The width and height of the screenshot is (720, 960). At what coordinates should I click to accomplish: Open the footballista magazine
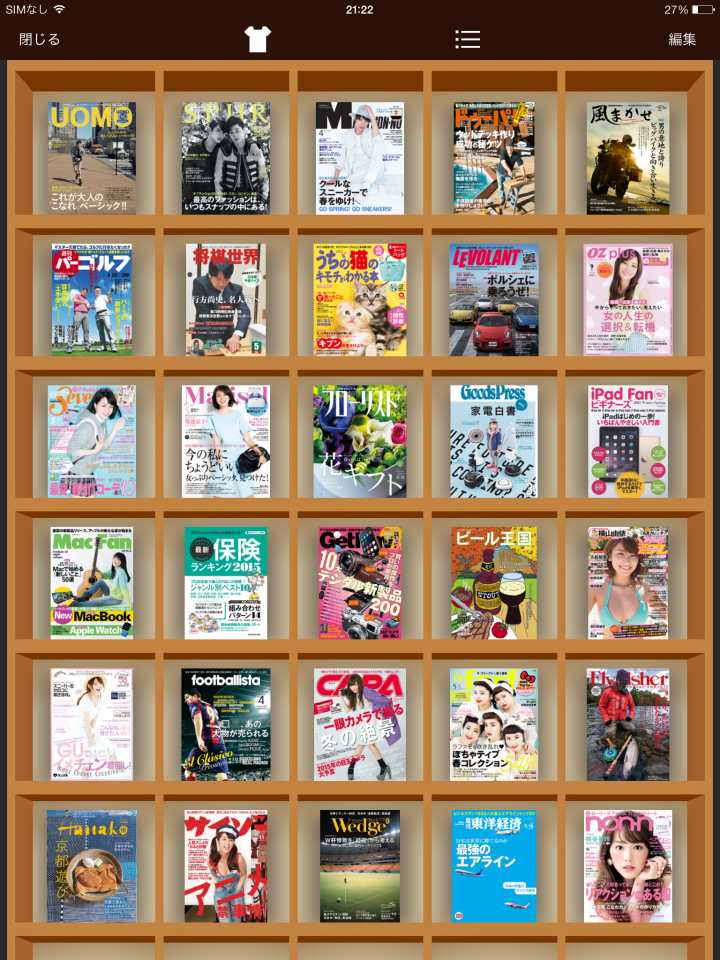point(226,725)
